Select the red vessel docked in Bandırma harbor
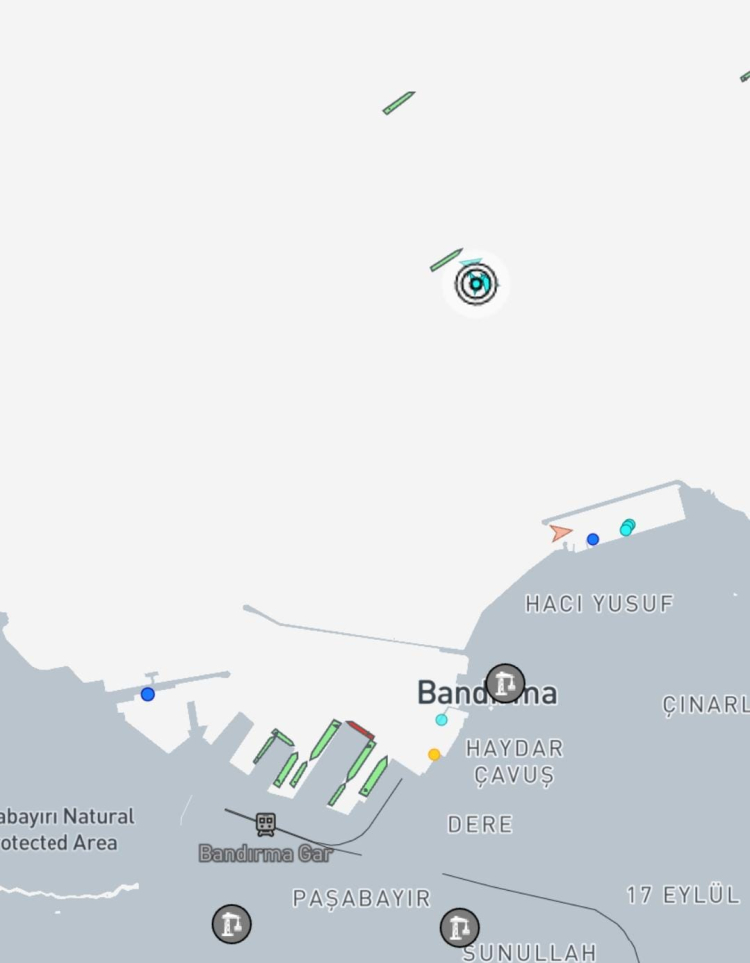Image resolution: width=750 pixels, height=963 pixels. point(360,730)
